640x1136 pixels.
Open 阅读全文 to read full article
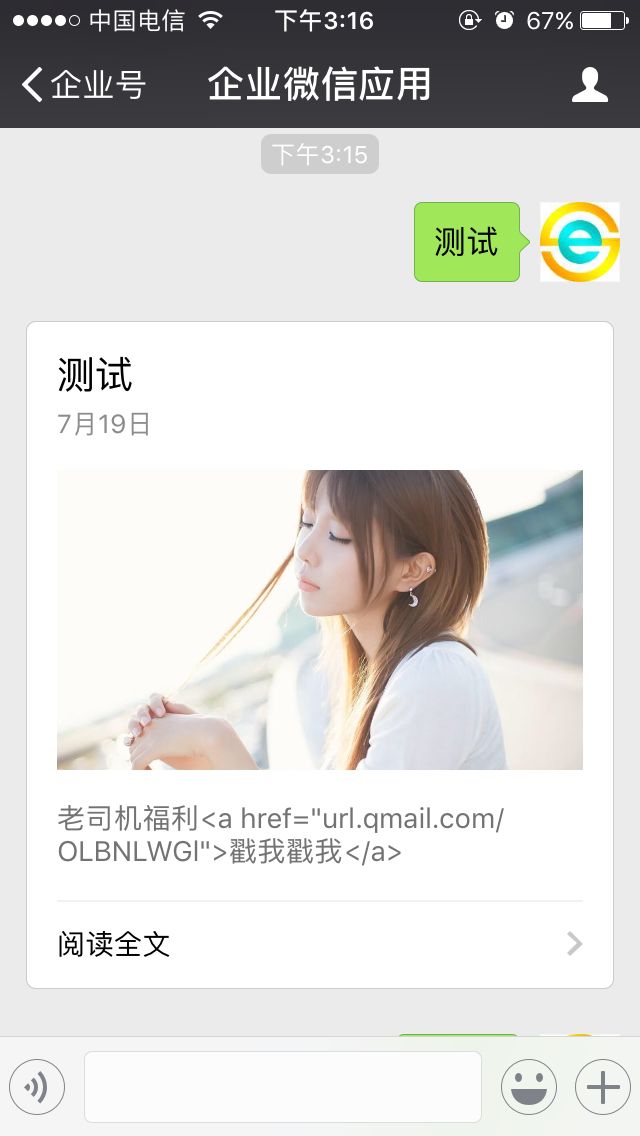pos(320,944)
